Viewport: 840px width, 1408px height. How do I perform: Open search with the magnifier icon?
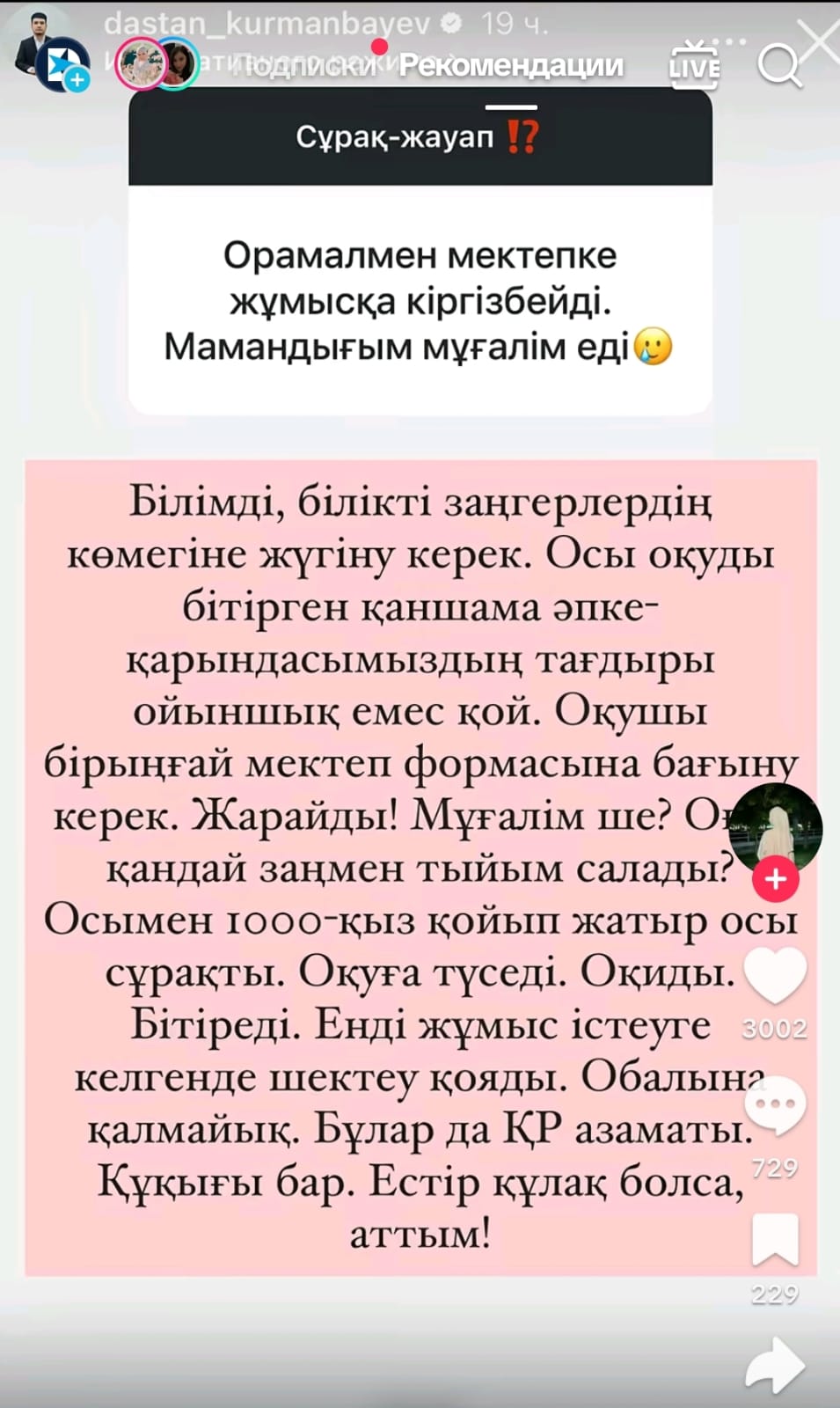pyautogui.click(x=779, y=65)
